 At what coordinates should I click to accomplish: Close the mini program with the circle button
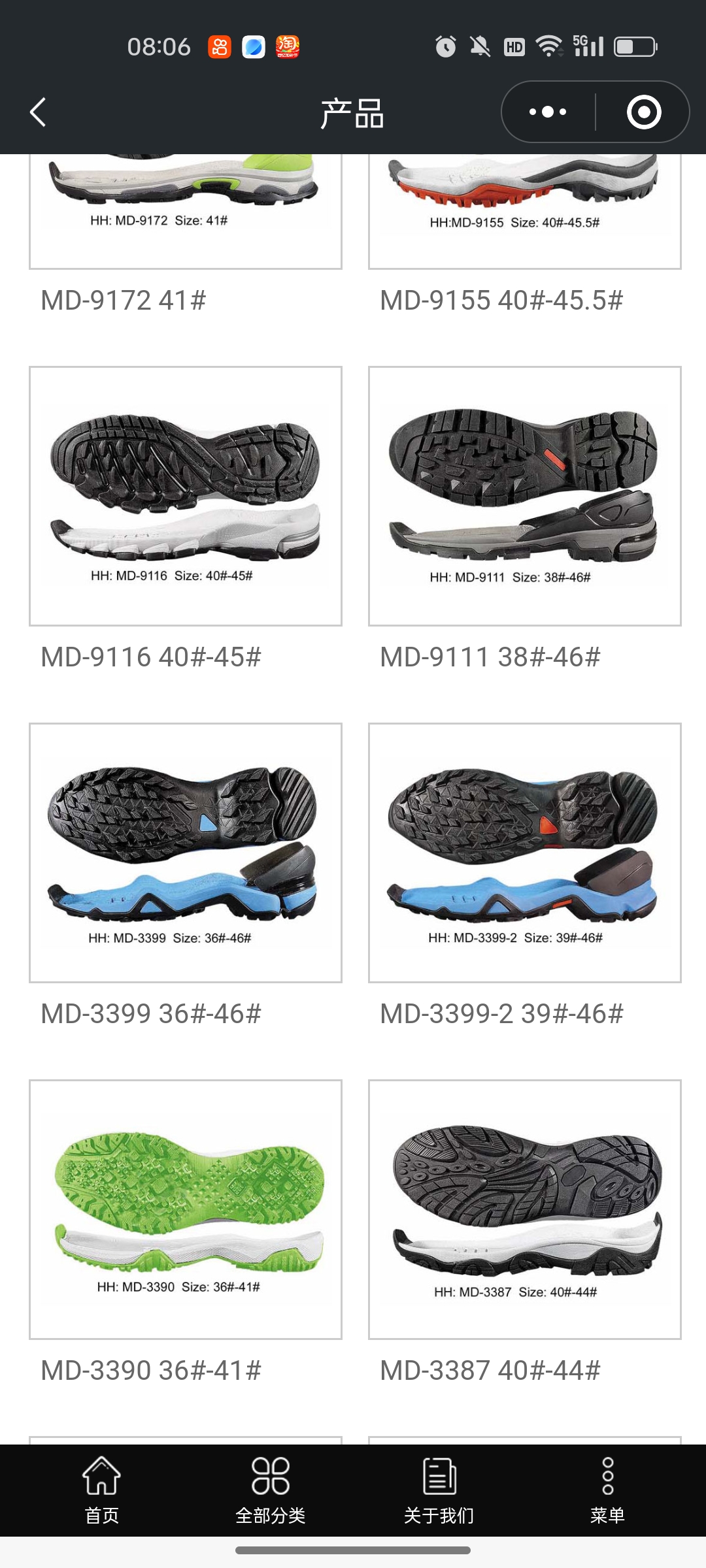643,112
